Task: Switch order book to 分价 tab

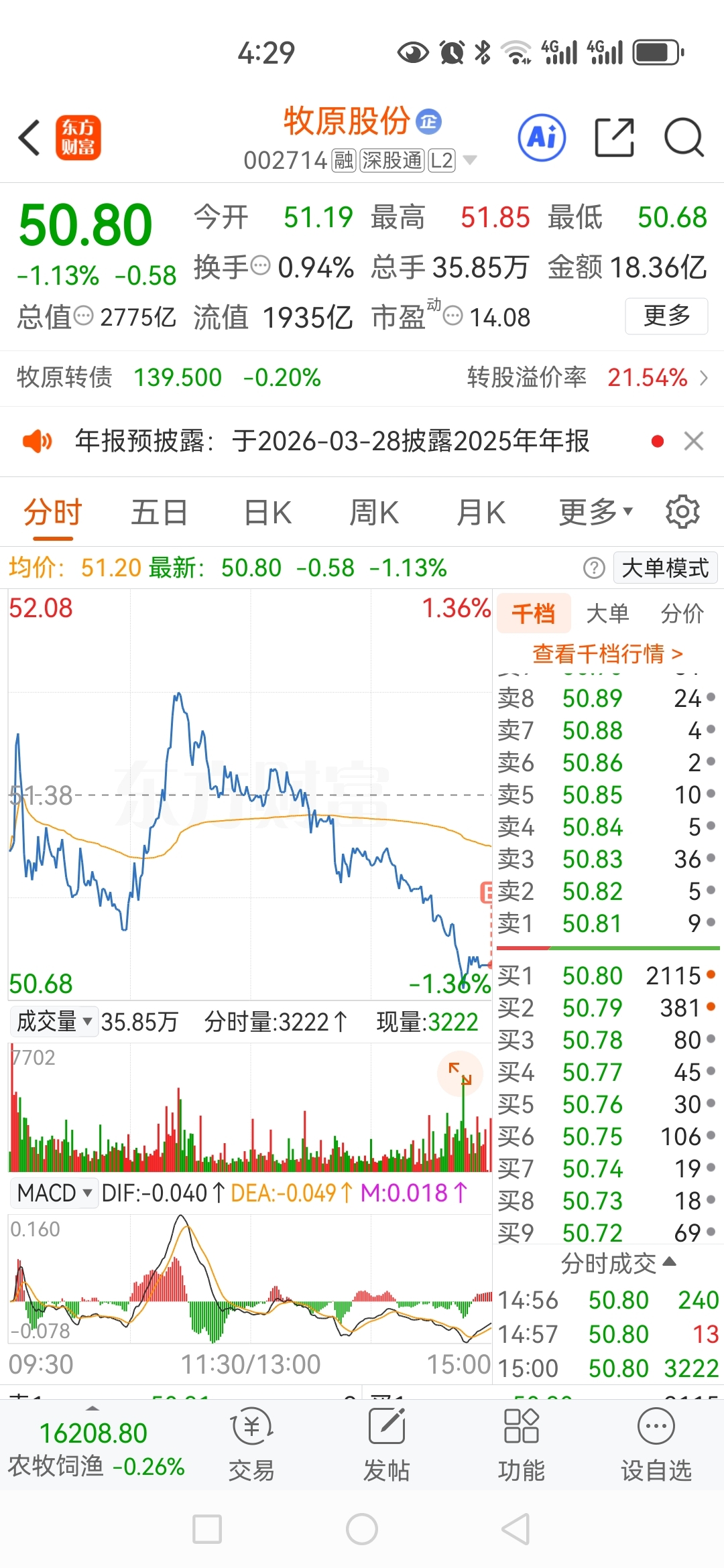Action: (x=682, y=613)
